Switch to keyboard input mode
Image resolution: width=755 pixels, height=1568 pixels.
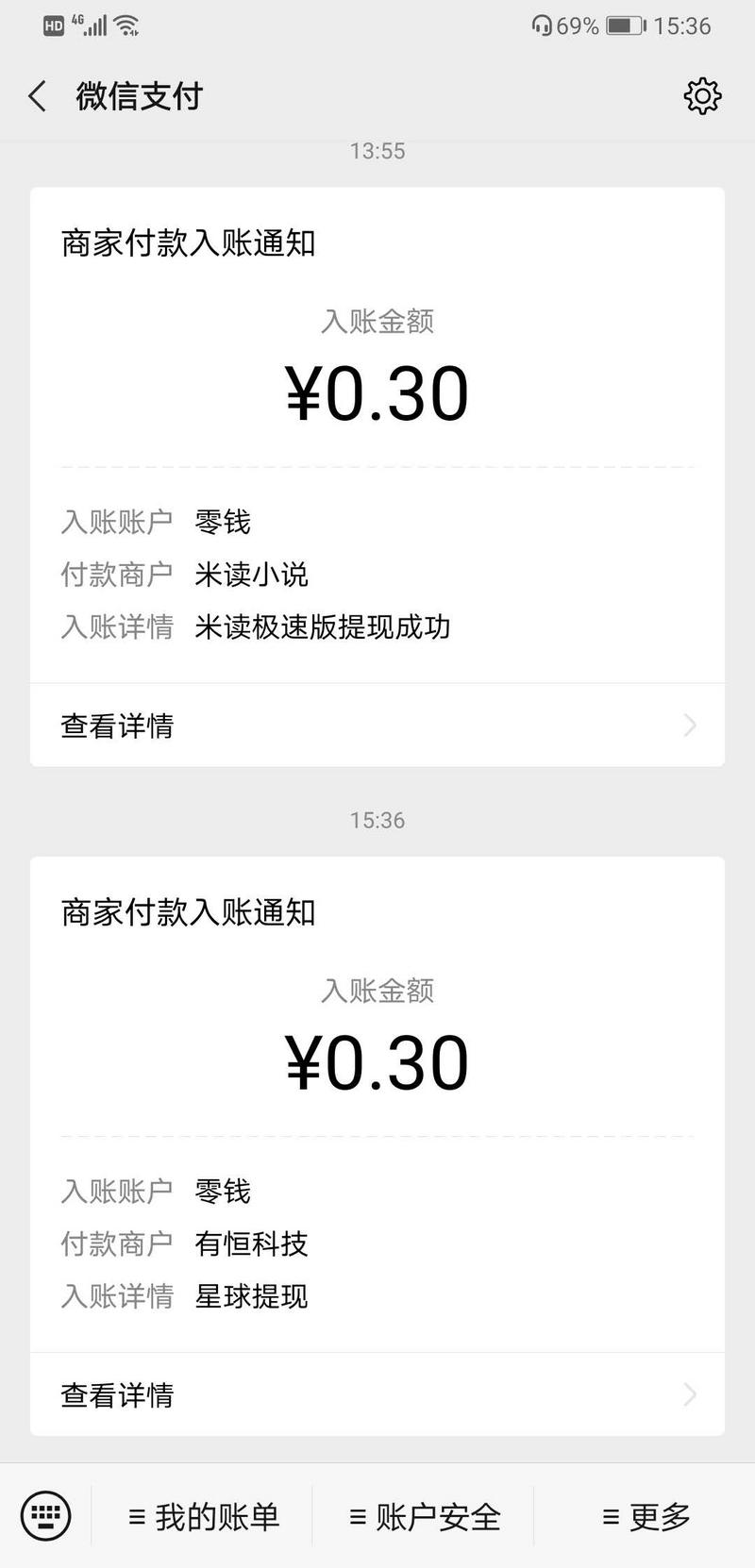[45, 1516]
